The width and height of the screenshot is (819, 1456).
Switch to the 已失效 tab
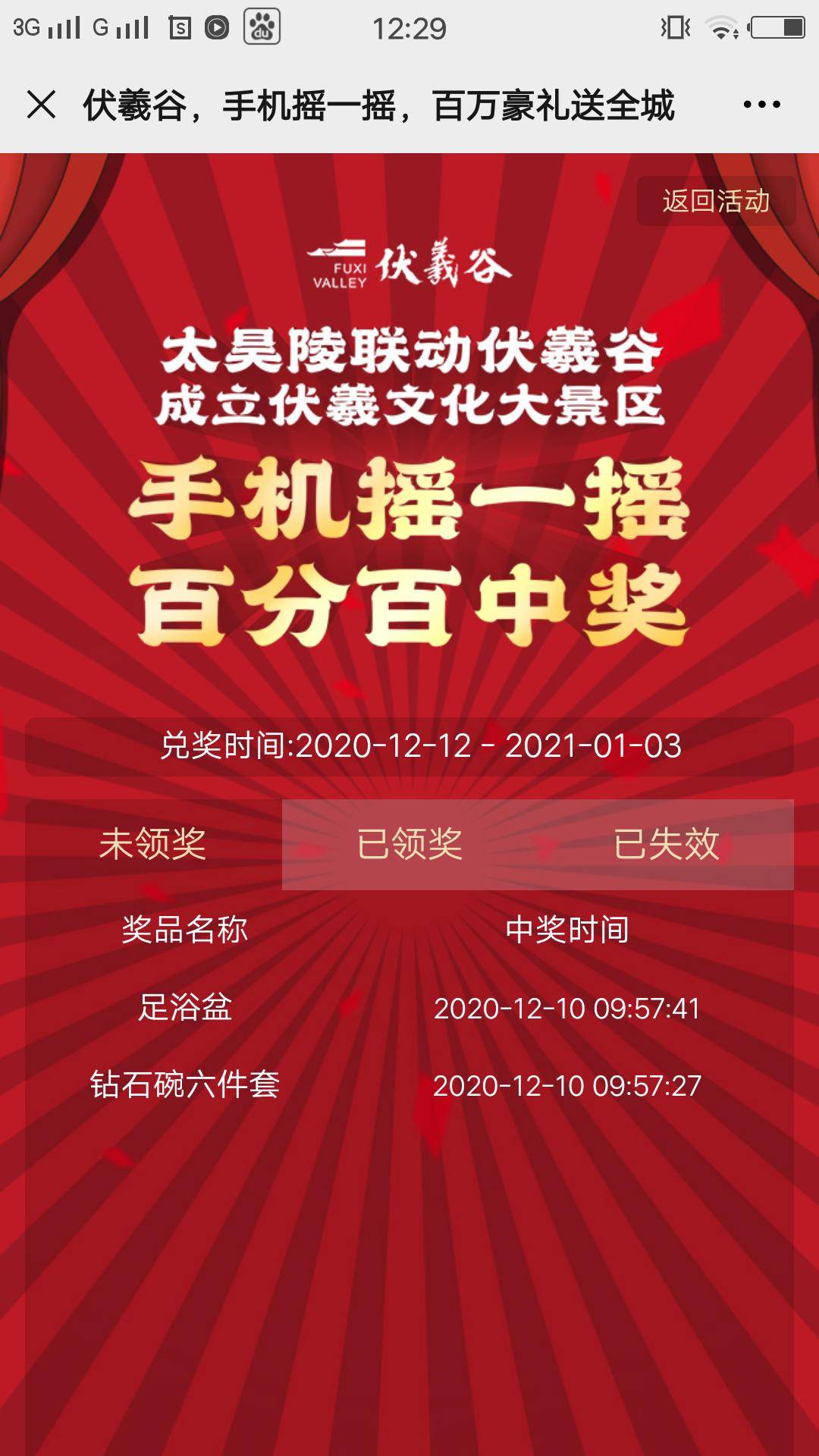[x=666, y=844]
